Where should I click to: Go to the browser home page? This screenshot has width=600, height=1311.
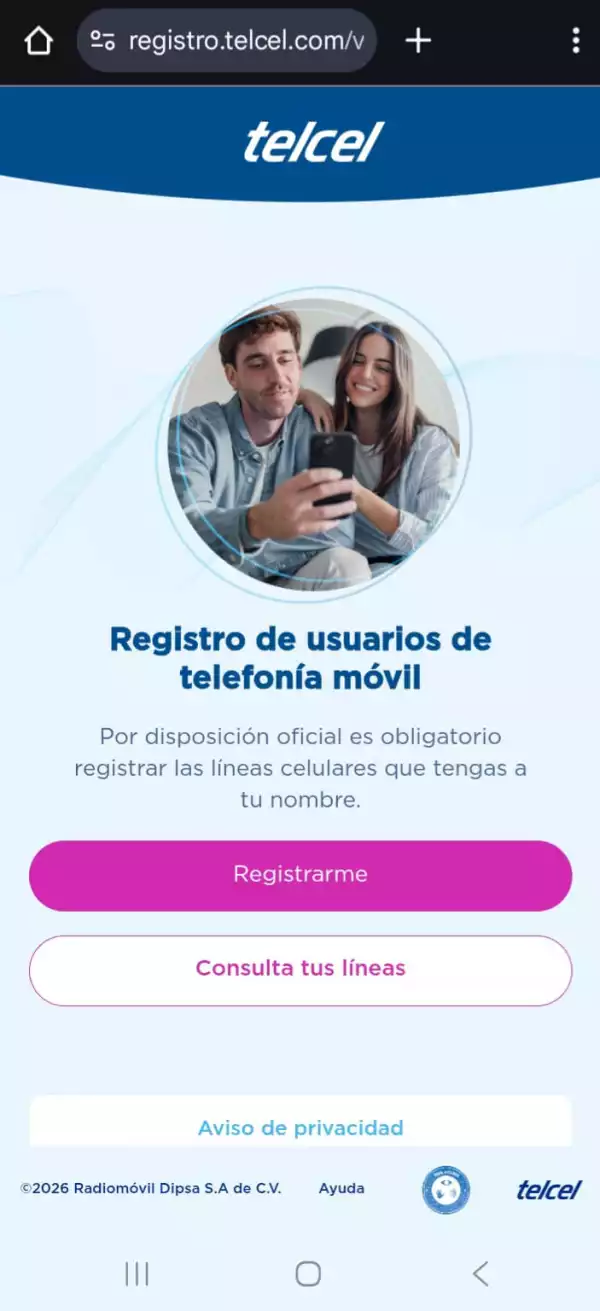[x=38, y=41]
